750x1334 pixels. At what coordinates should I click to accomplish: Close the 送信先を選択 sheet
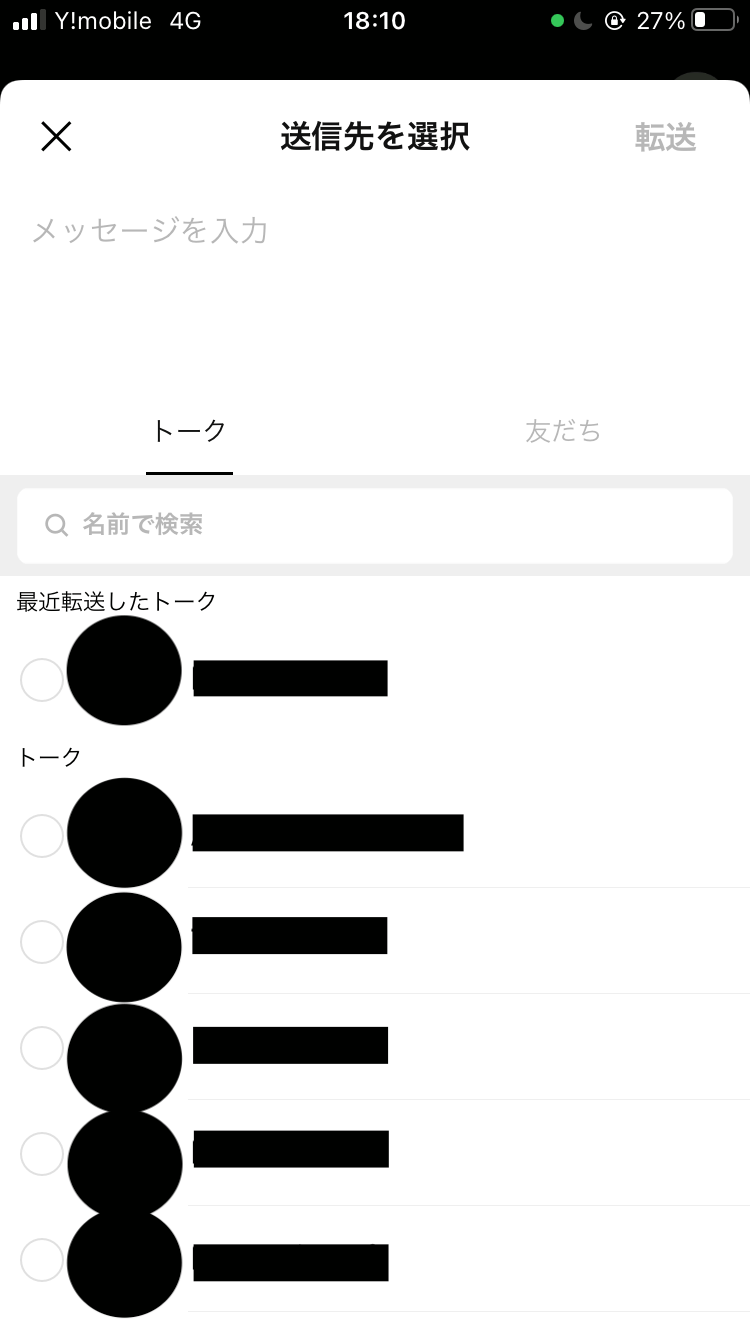pyautogui.click(x=56, y=136)
